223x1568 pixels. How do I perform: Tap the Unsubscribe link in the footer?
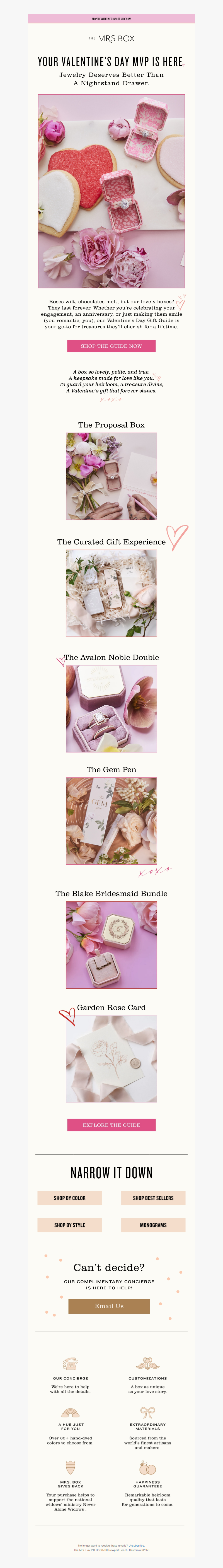pos(136,1545)
